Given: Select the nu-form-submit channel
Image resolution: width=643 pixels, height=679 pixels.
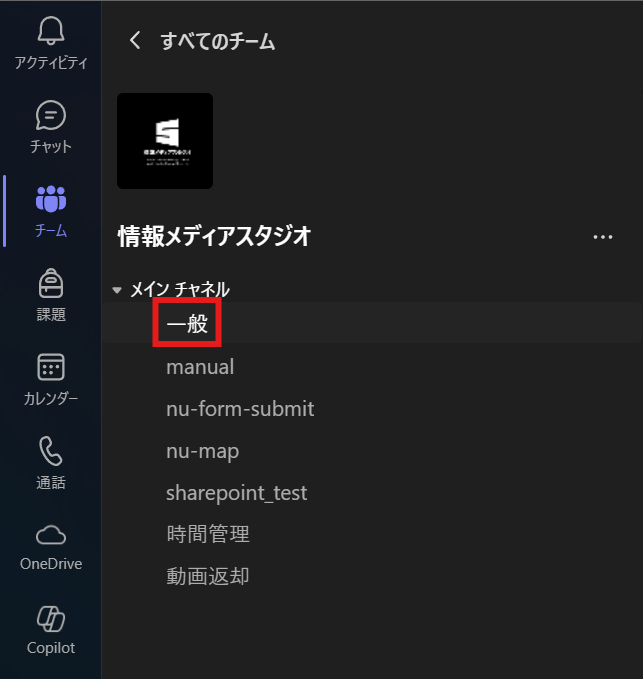Looking at the screenshot, I should [x=240, y=409].
